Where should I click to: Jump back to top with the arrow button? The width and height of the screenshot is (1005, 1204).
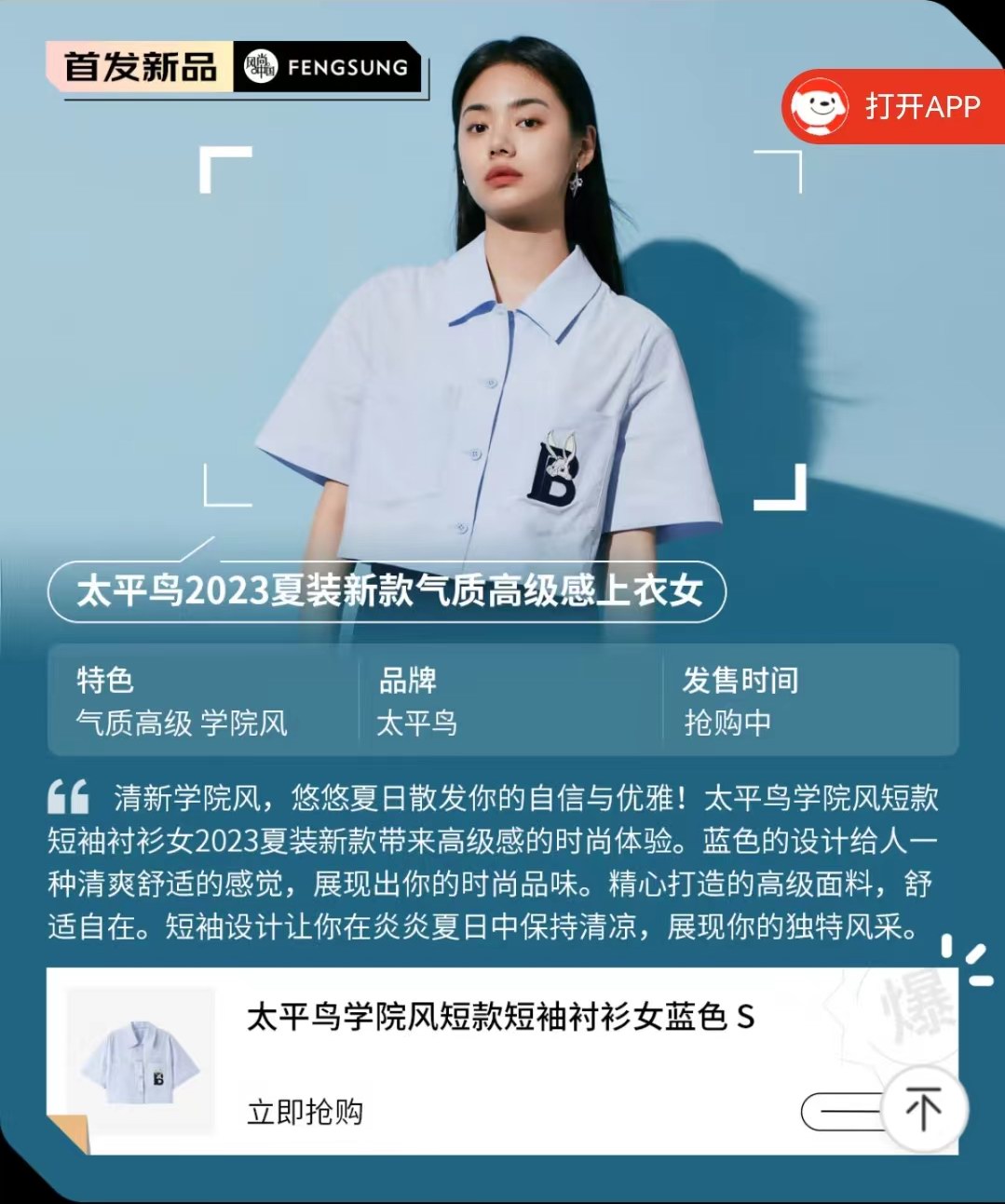(923, 1109)
